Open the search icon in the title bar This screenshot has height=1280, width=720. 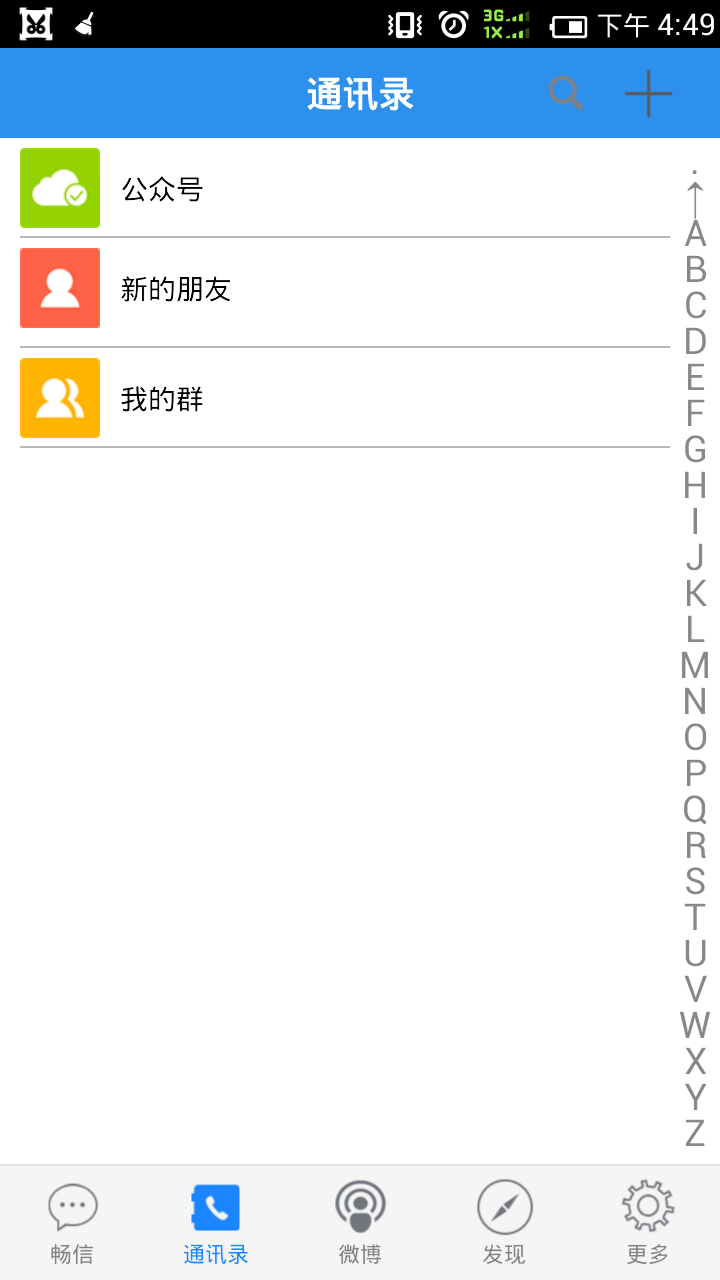[x=566, y=93]
